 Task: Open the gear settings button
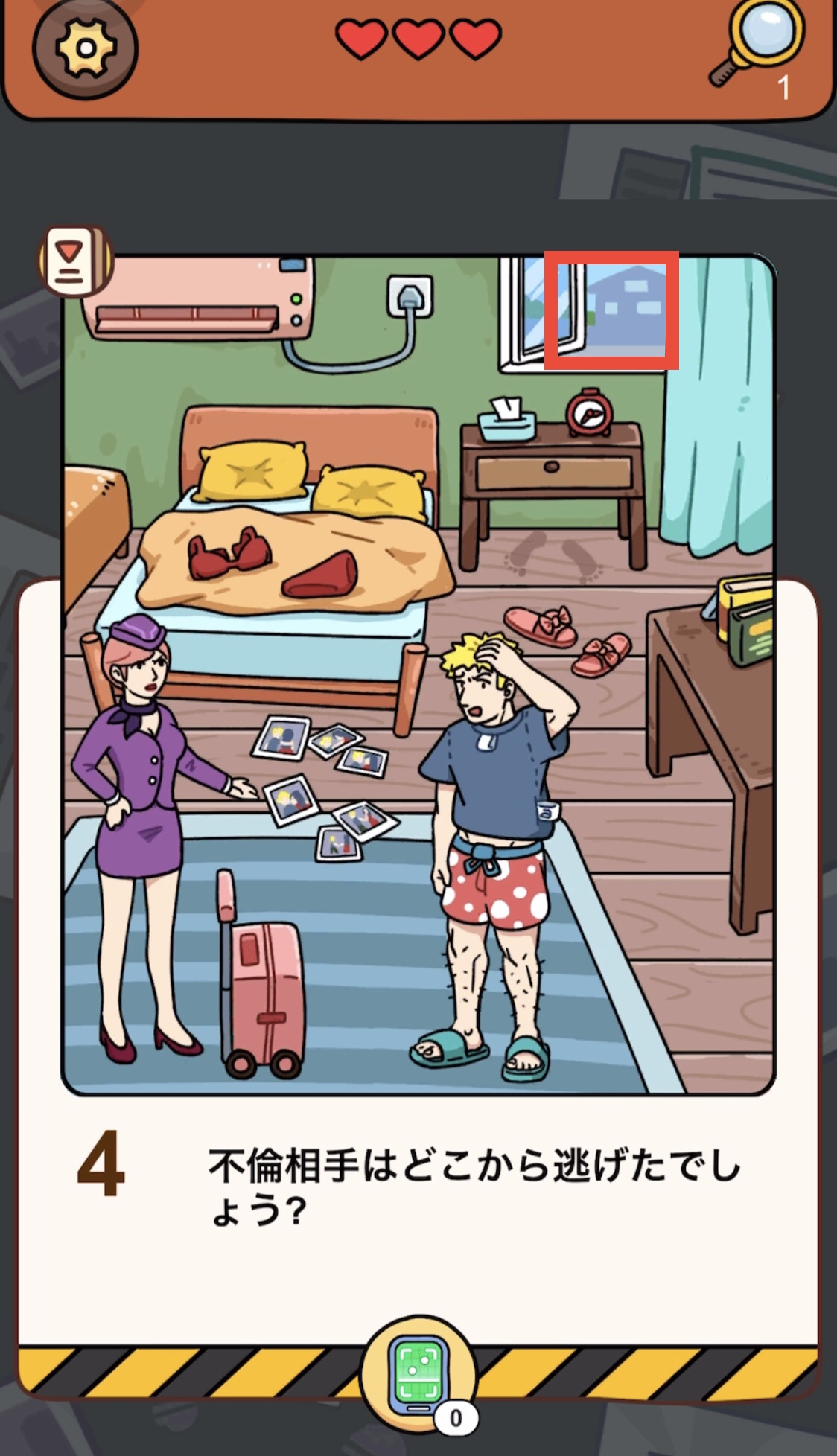pyautogui.click(x=85, y=48)
